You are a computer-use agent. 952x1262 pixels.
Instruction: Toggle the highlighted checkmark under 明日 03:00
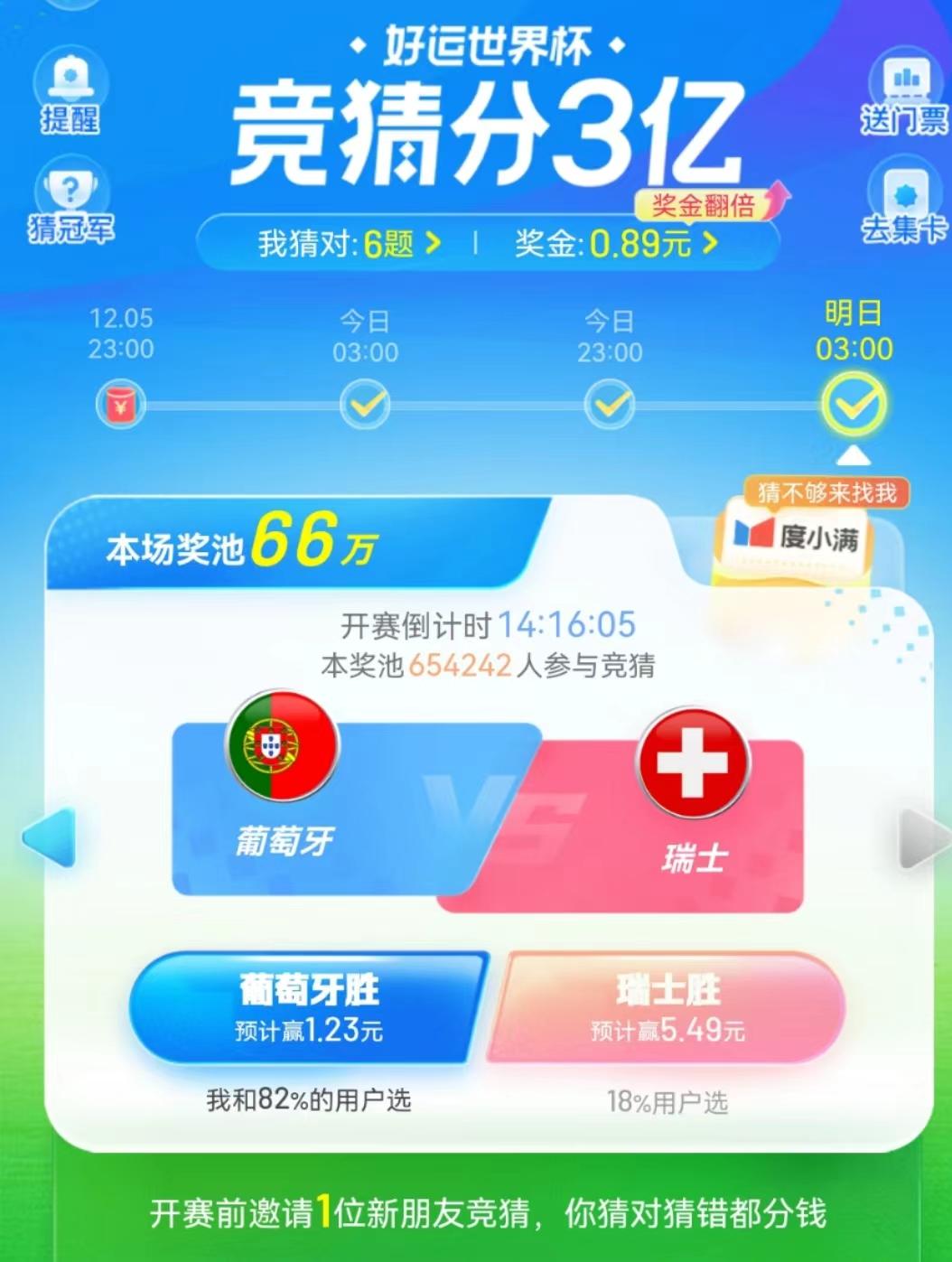pyautogui.click(x=853, y=405)
